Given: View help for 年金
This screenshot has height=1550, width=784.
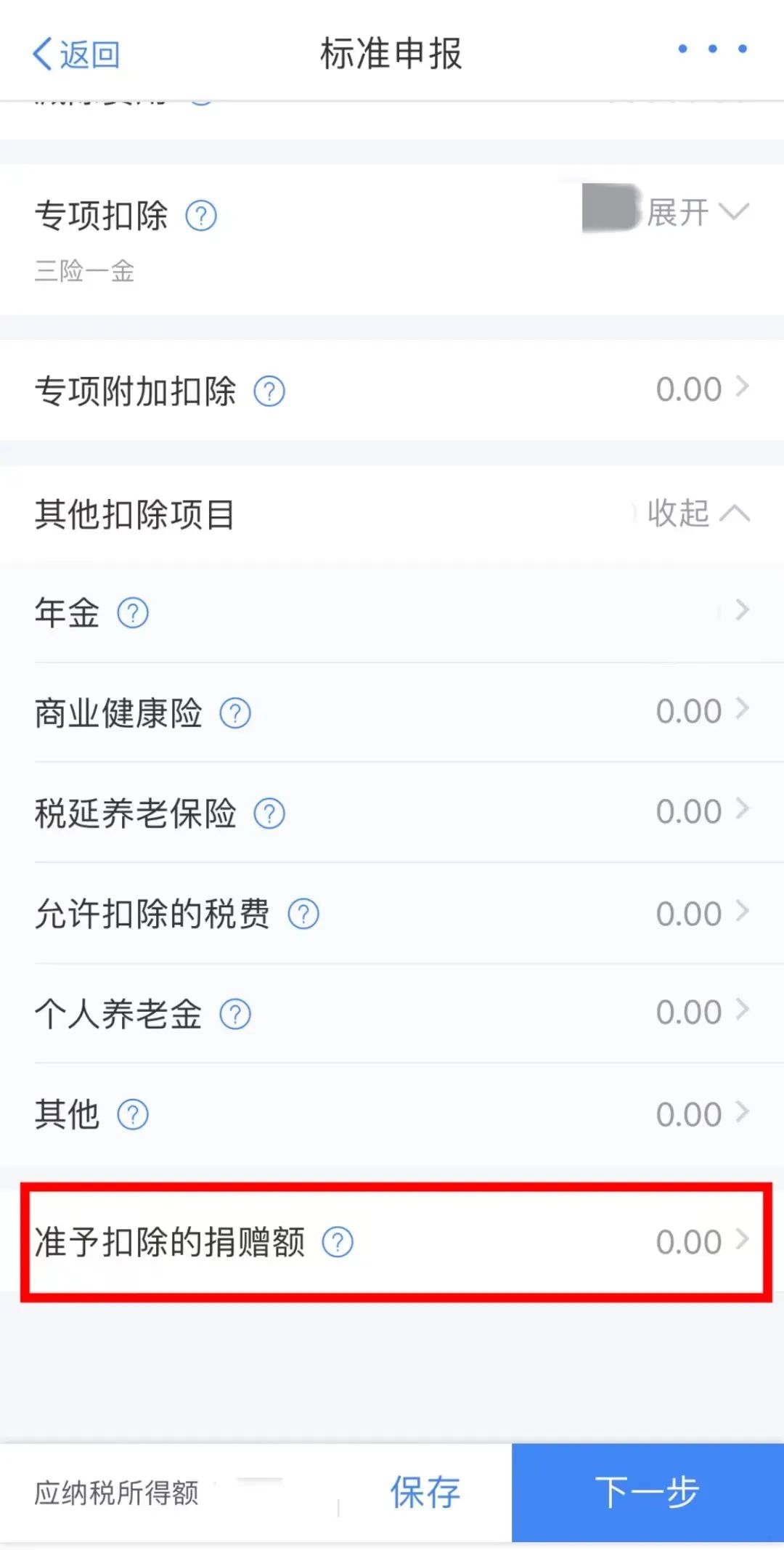Looking at the screenshot, I should point(134,612).
